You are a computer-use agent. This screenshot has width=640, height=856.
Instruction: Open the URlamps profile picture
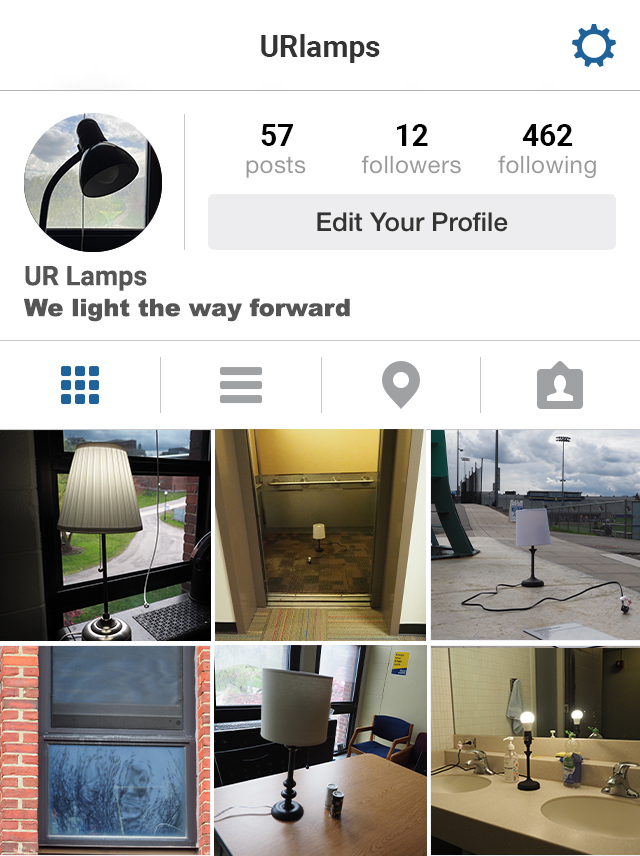(93, 182)
